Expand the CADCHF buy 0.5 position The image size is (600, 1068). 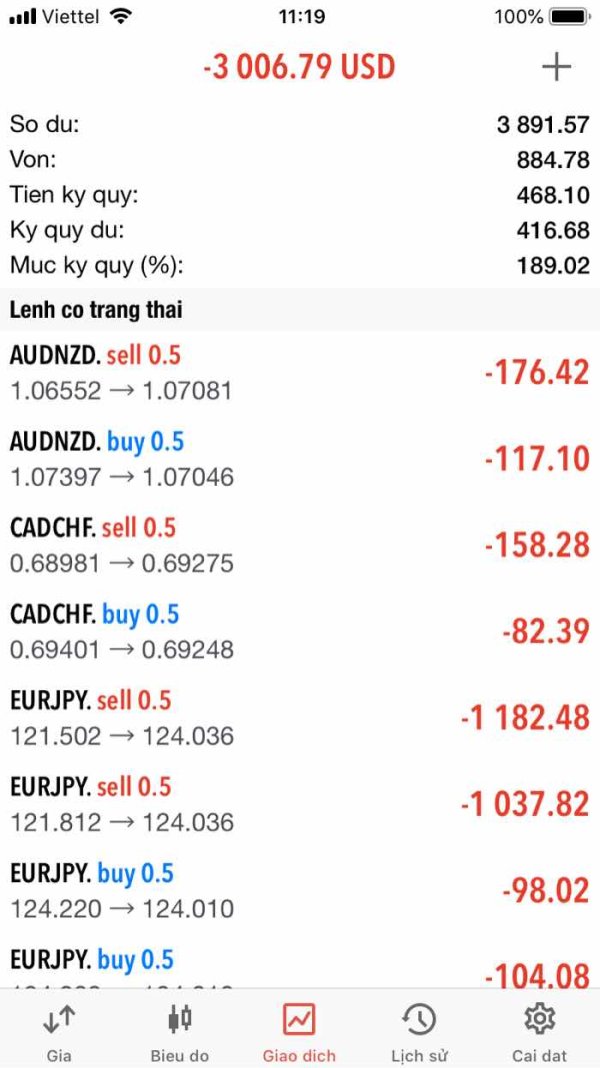(300, 632)
